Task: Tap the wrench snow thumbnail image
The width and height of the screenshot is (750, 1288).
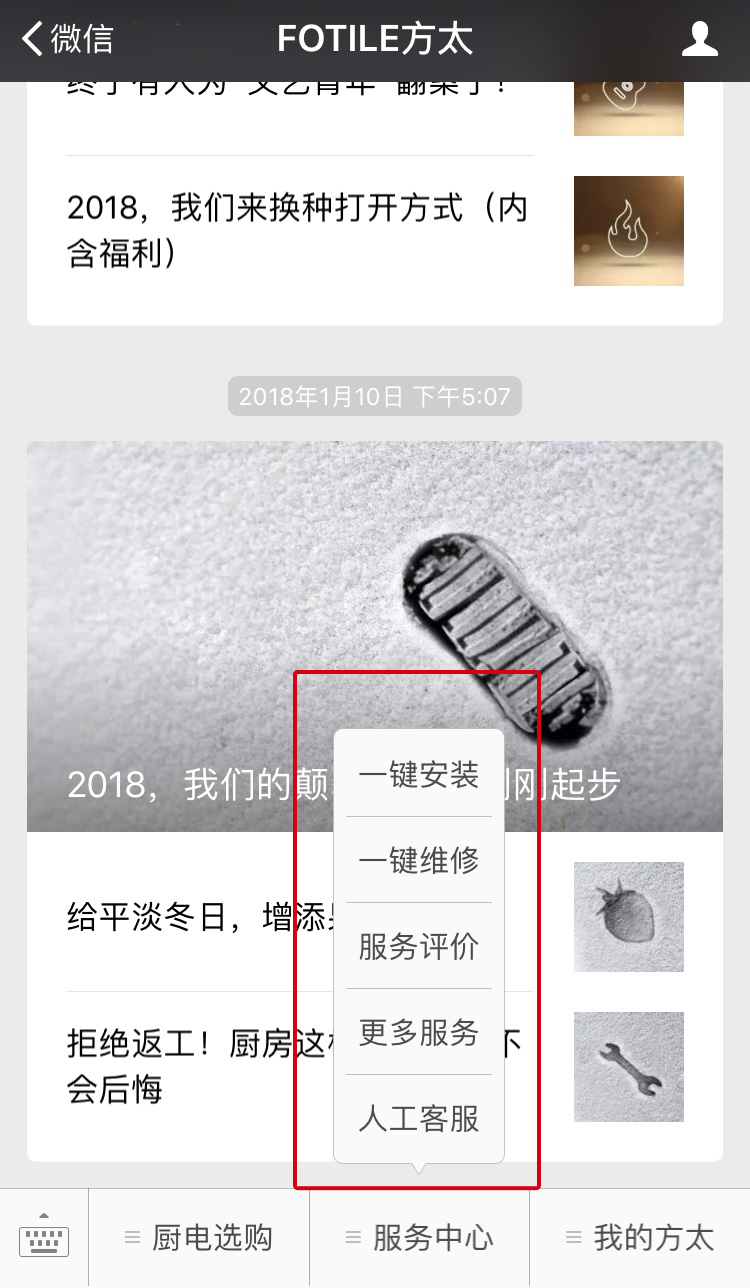Action: (628, 1066)
